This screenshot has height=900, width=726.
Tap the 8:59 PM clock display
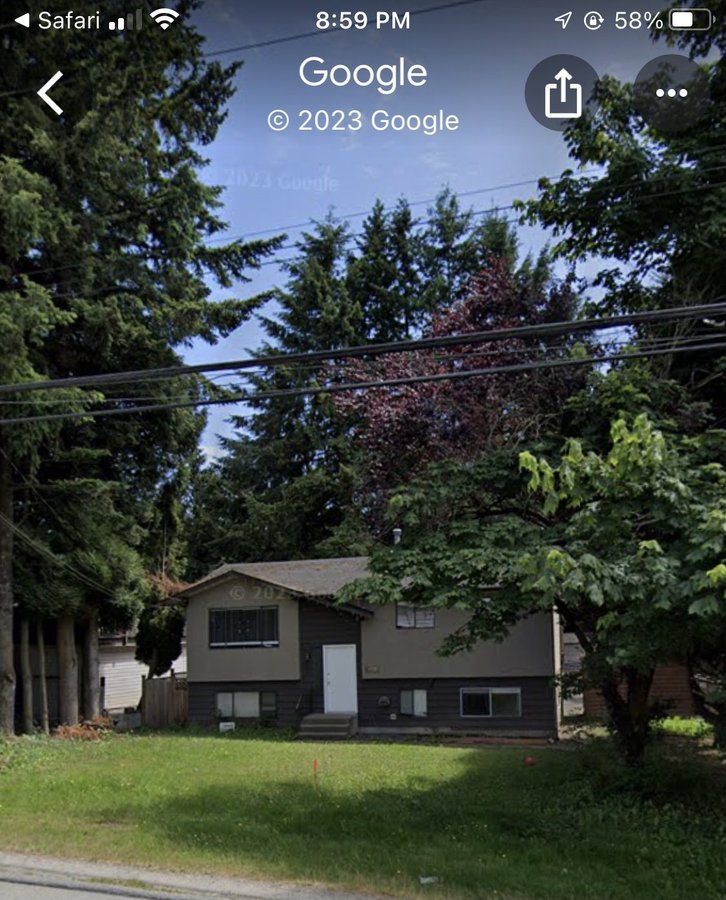click(x=363, y=17)
